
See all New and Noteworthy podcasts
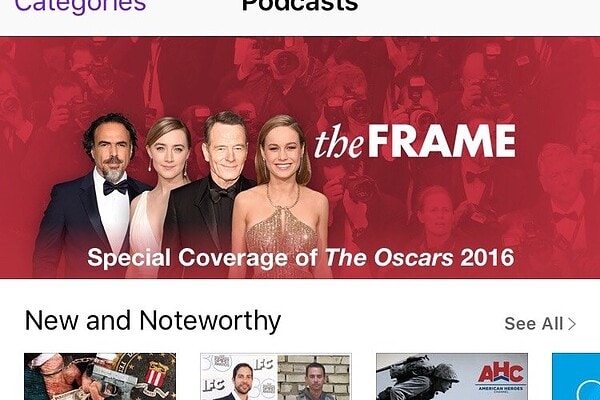pyautogui.click(x=540, y=323)
